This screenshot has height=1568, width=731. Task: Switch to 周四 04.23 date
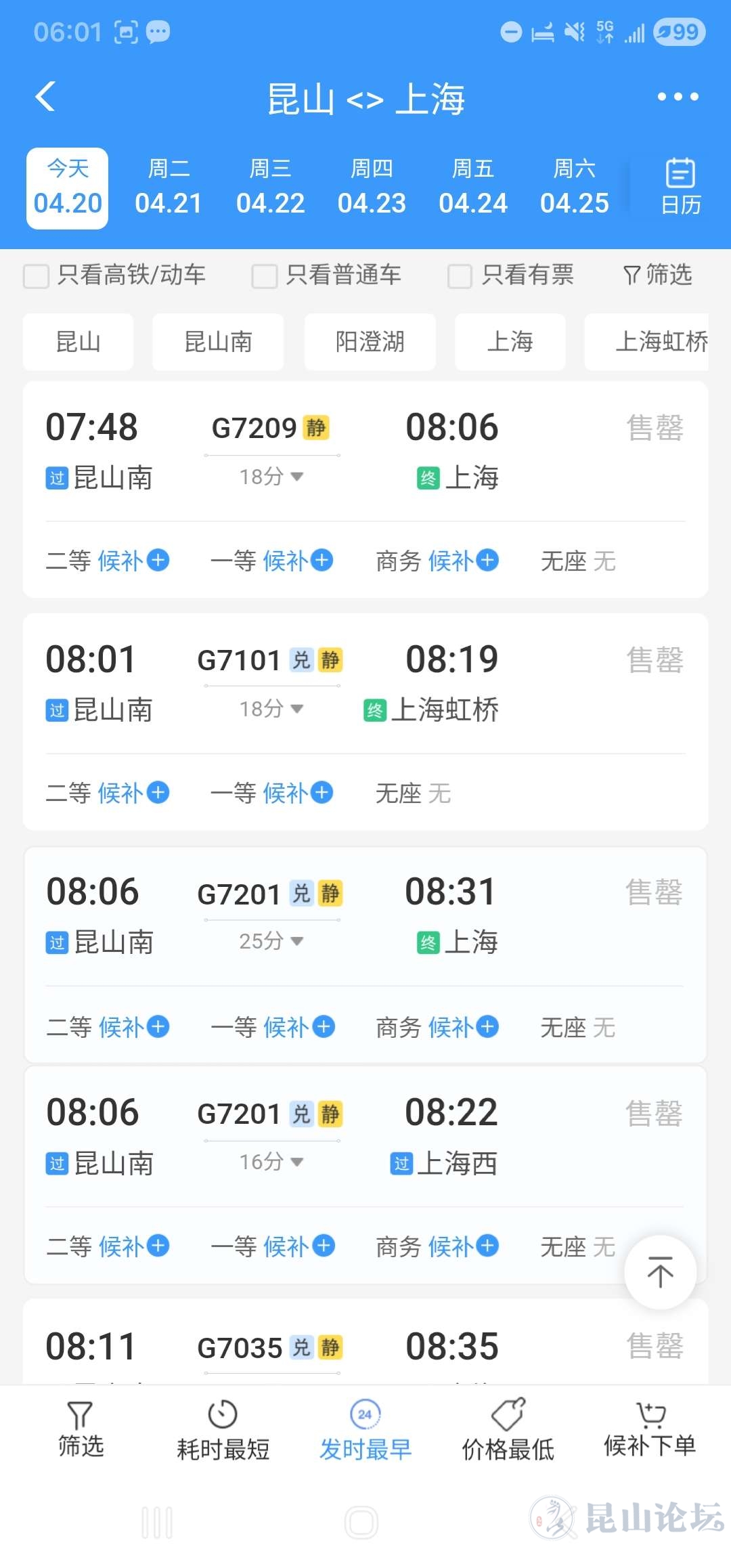372,188
